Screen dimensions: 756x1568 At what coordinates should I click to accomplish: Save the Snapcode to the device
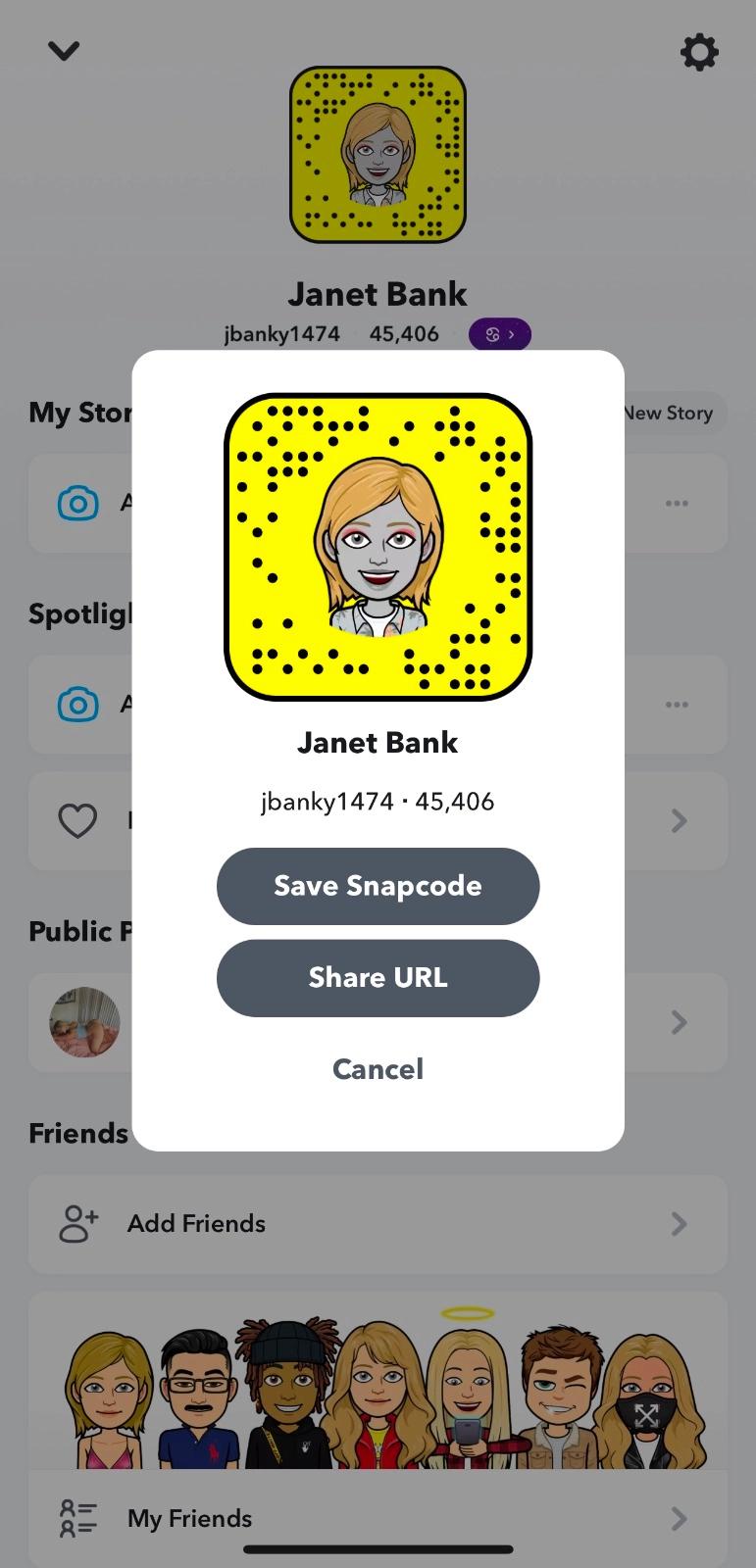click(x=378, y=886)
